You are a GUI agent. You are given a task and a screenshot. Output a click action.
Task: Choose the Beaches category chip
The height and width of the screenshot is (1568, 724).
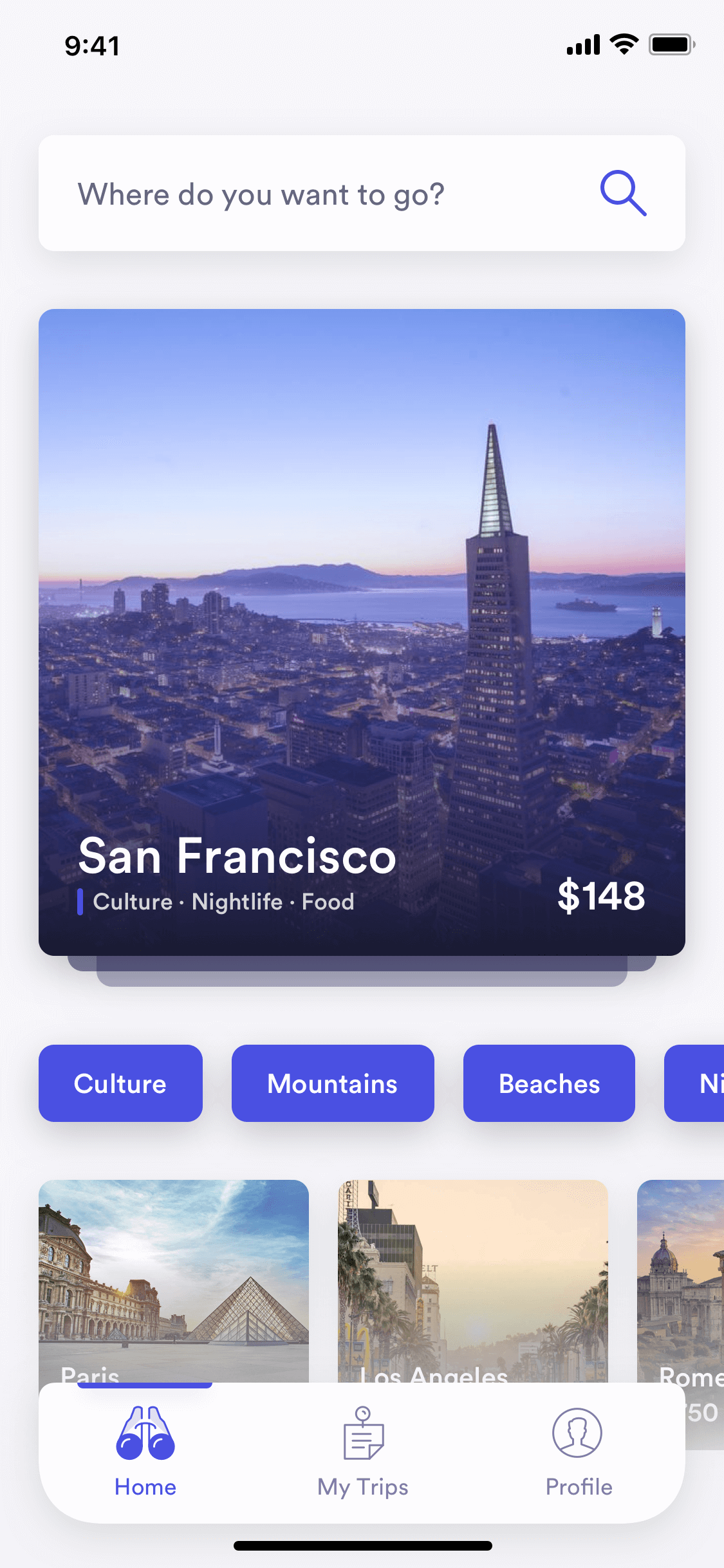click(549, 1083)
